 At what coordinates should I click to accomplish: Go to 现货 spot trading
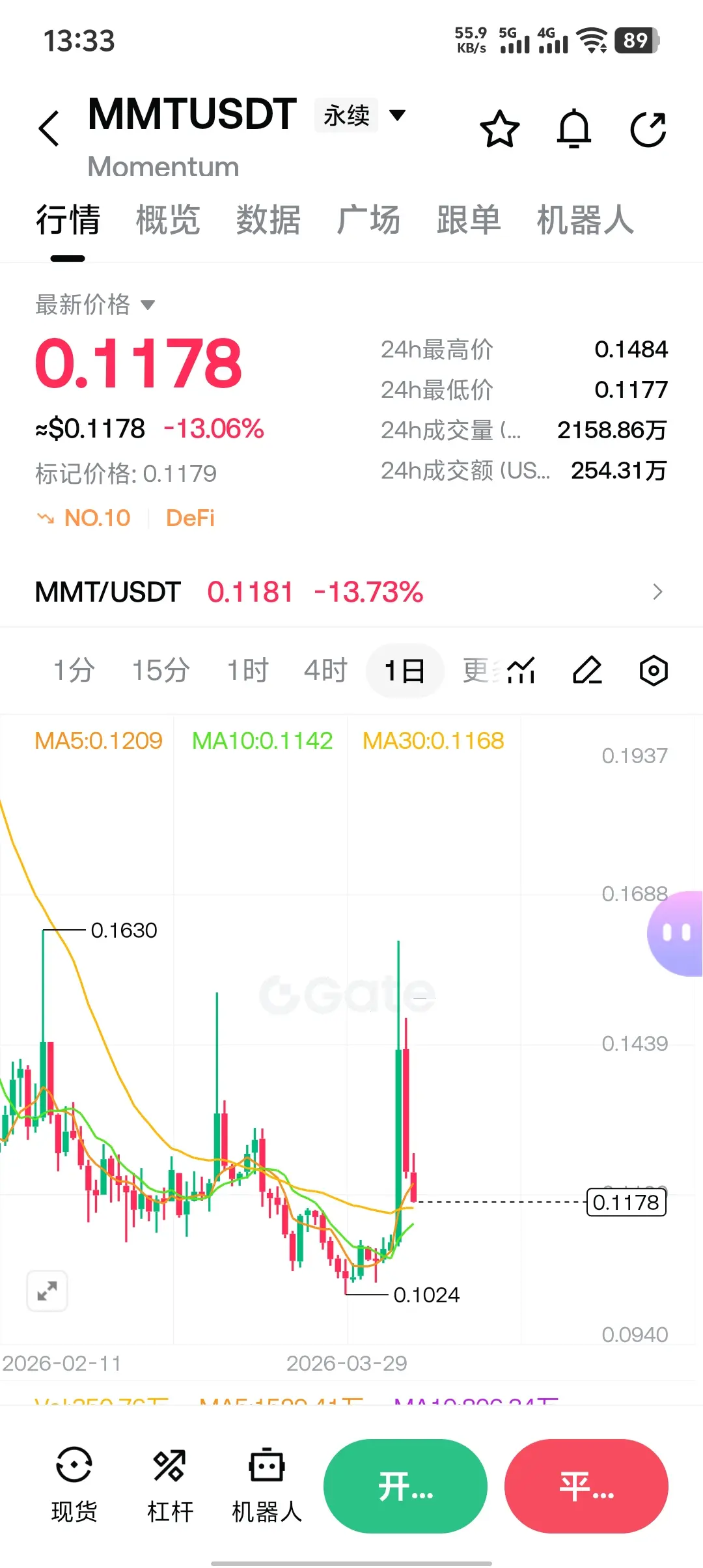[x=74, y=1486]
